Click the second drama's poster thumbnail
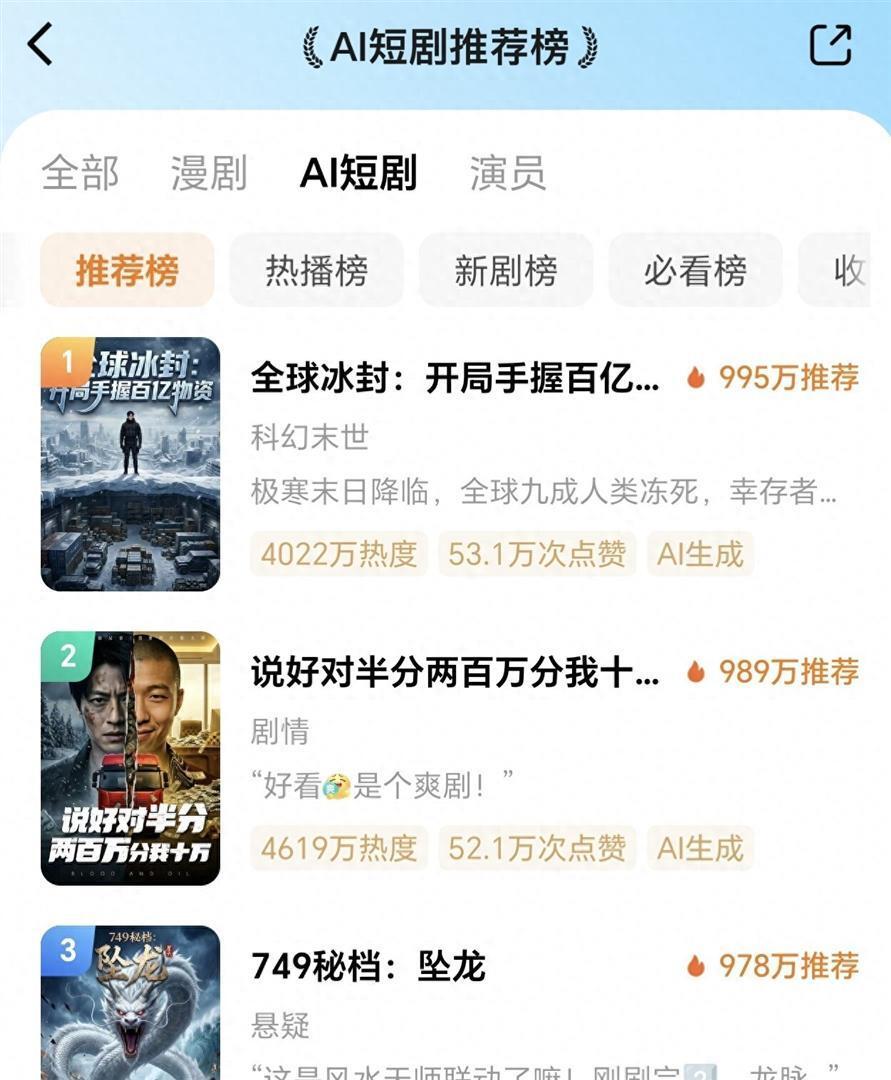Screen dimensions: 891x1080 click(x=128, y=758)
